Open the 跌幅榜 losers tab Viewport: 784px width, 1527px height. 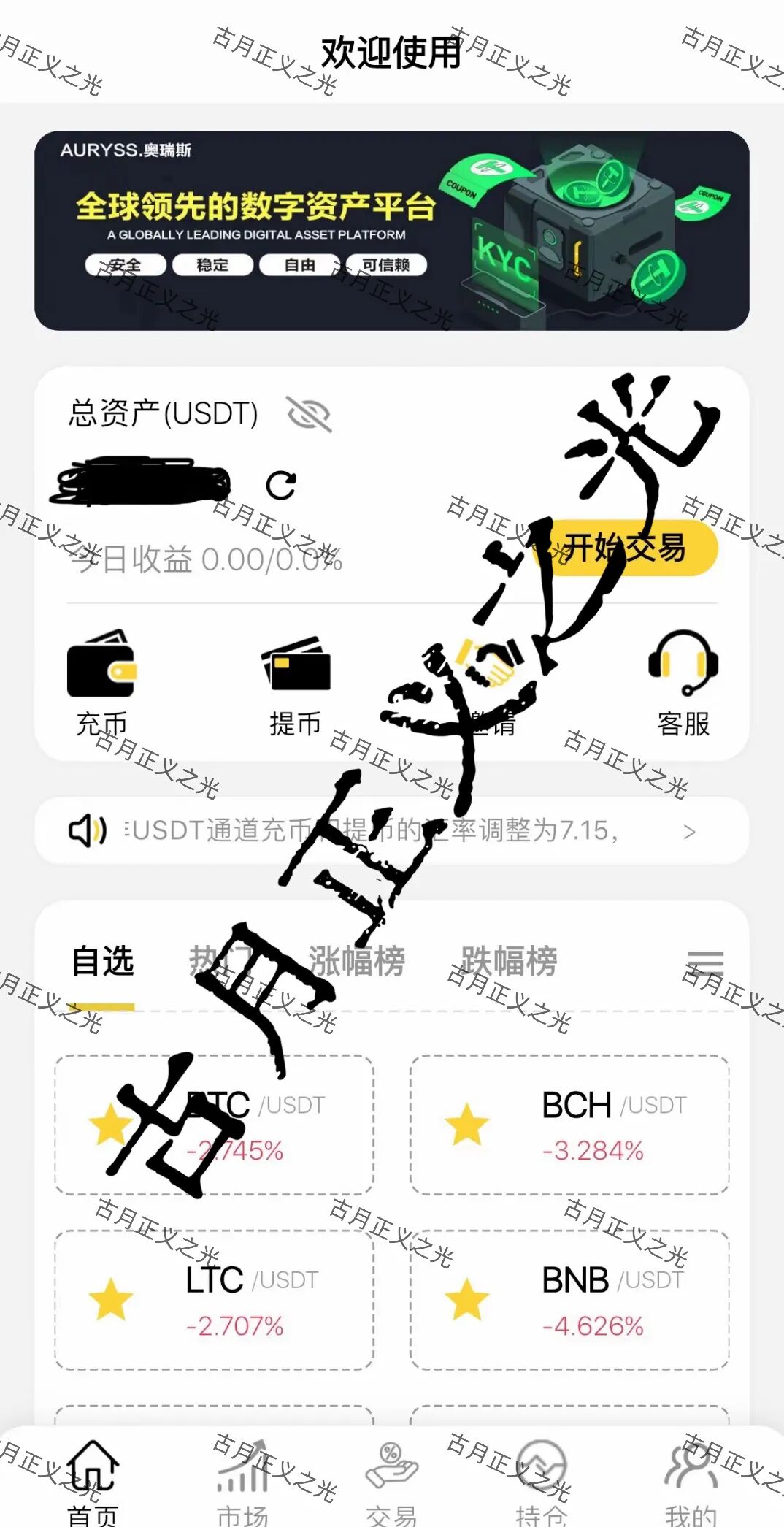point(509,962)
